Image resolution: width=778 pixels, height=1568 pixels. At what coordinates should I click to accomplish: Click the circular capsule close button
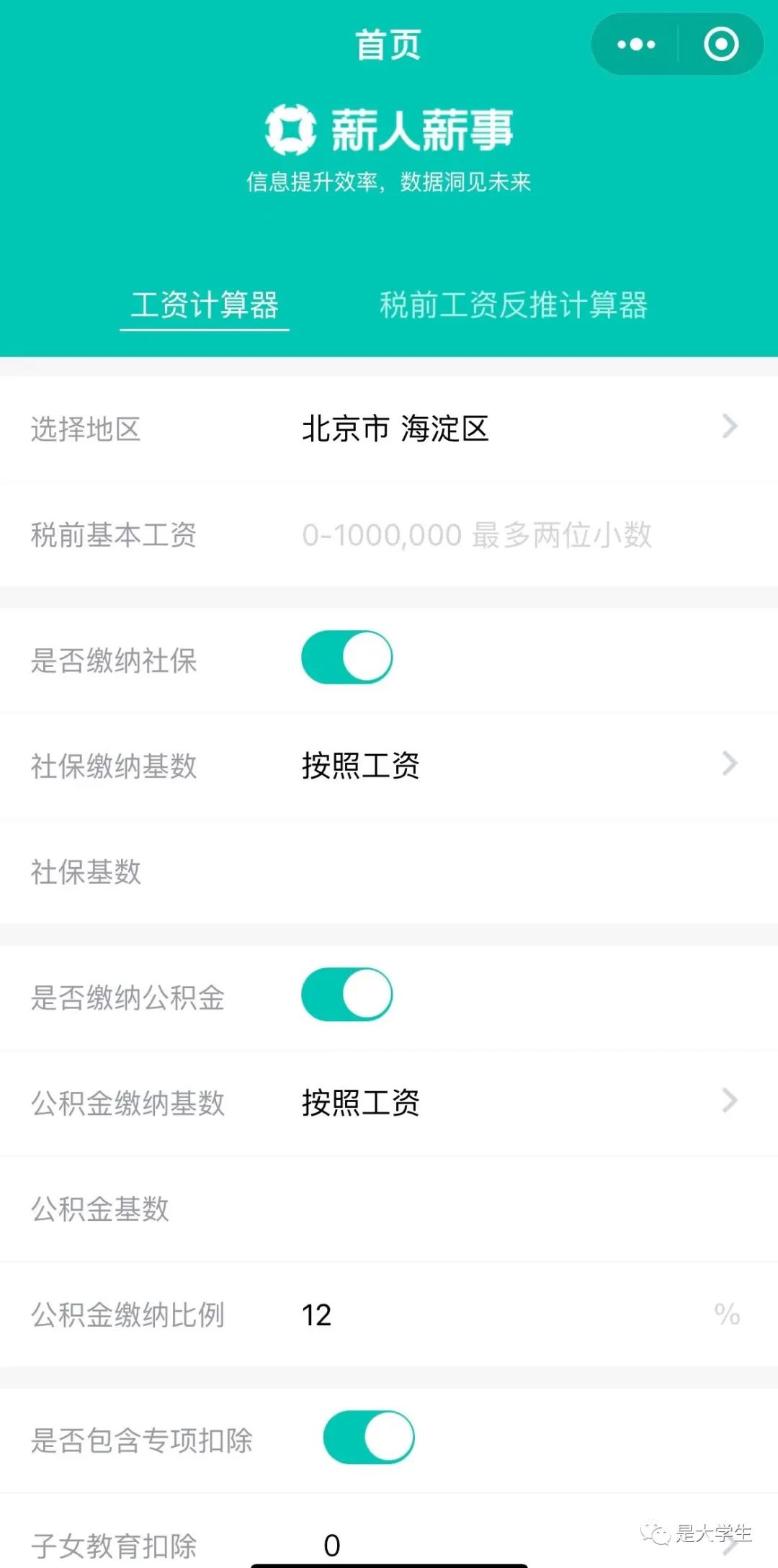click(x=720, y=45)
